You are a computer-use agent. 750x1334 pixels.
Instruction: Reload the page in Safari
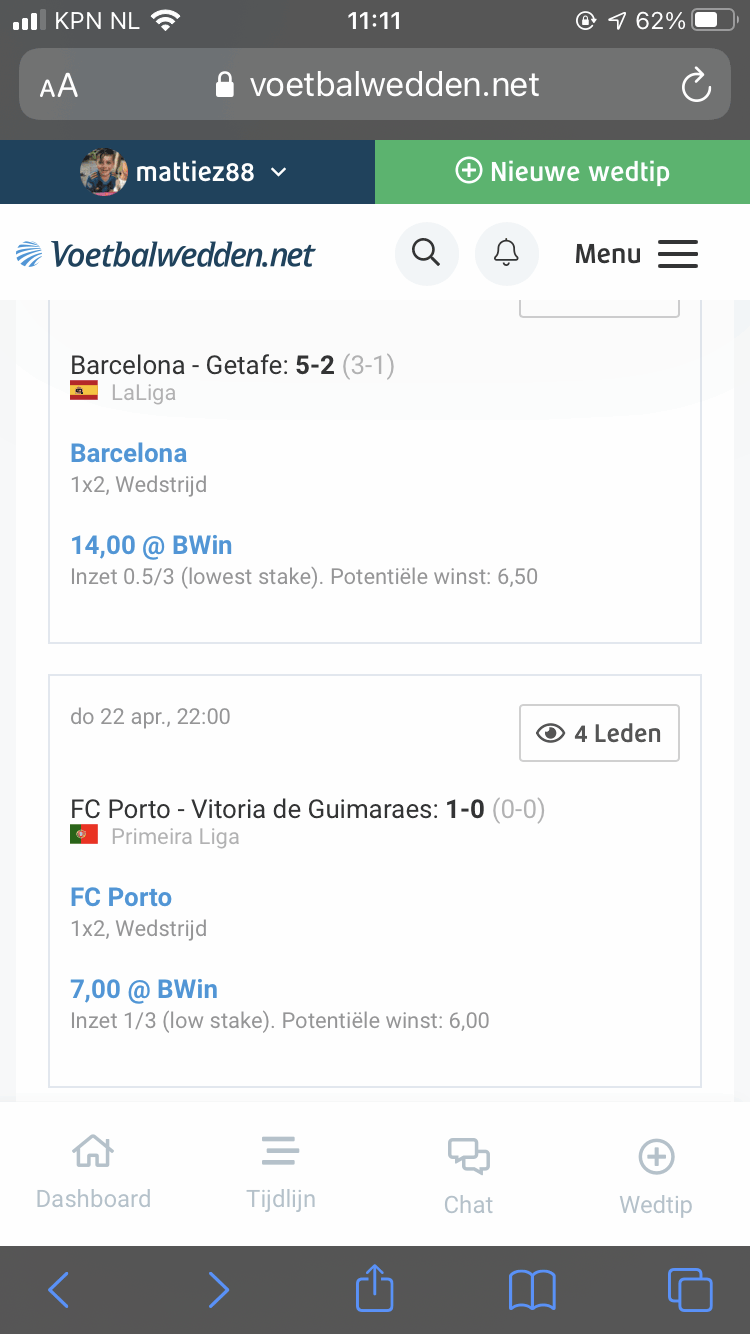(695, 85)
